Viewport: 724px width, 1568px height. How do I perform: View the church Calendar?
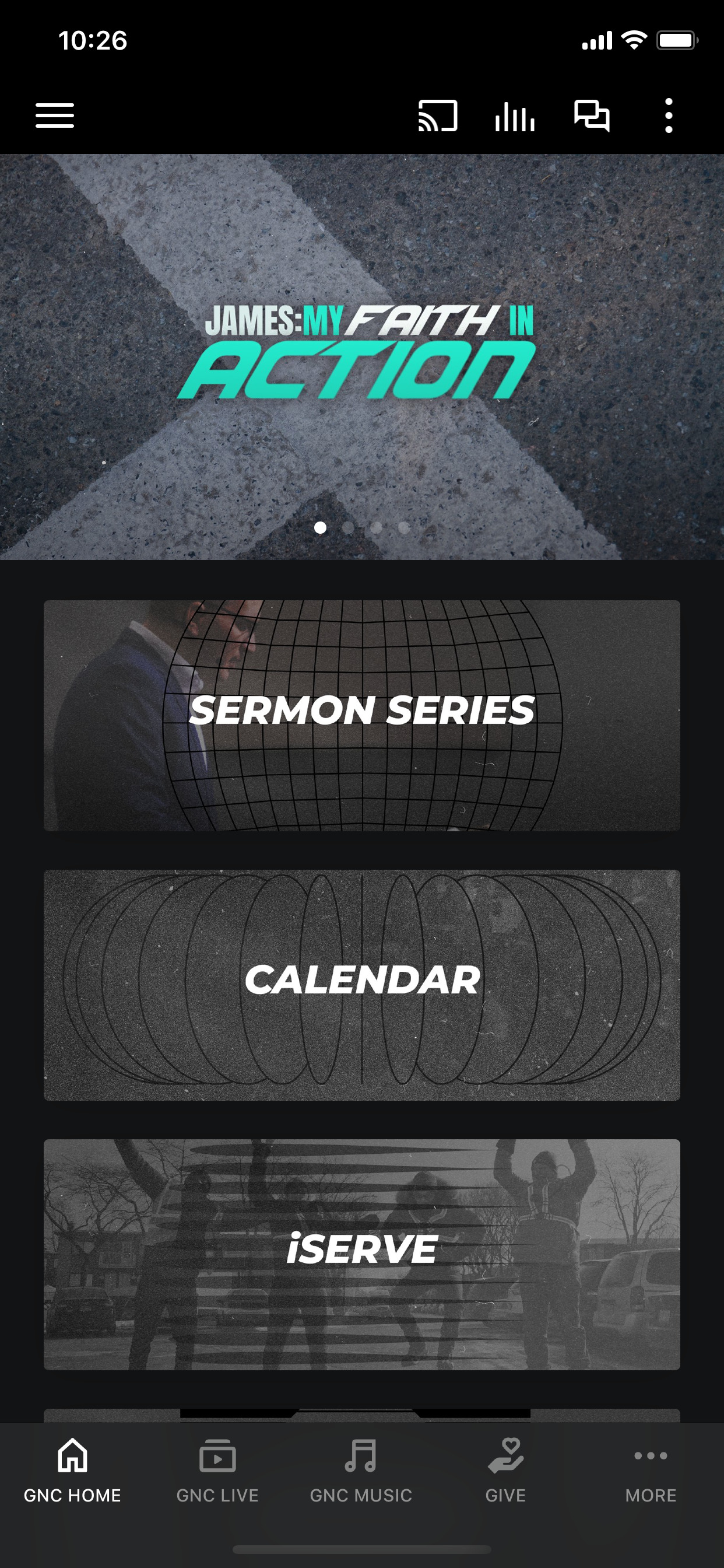click(x=362, y=980)
